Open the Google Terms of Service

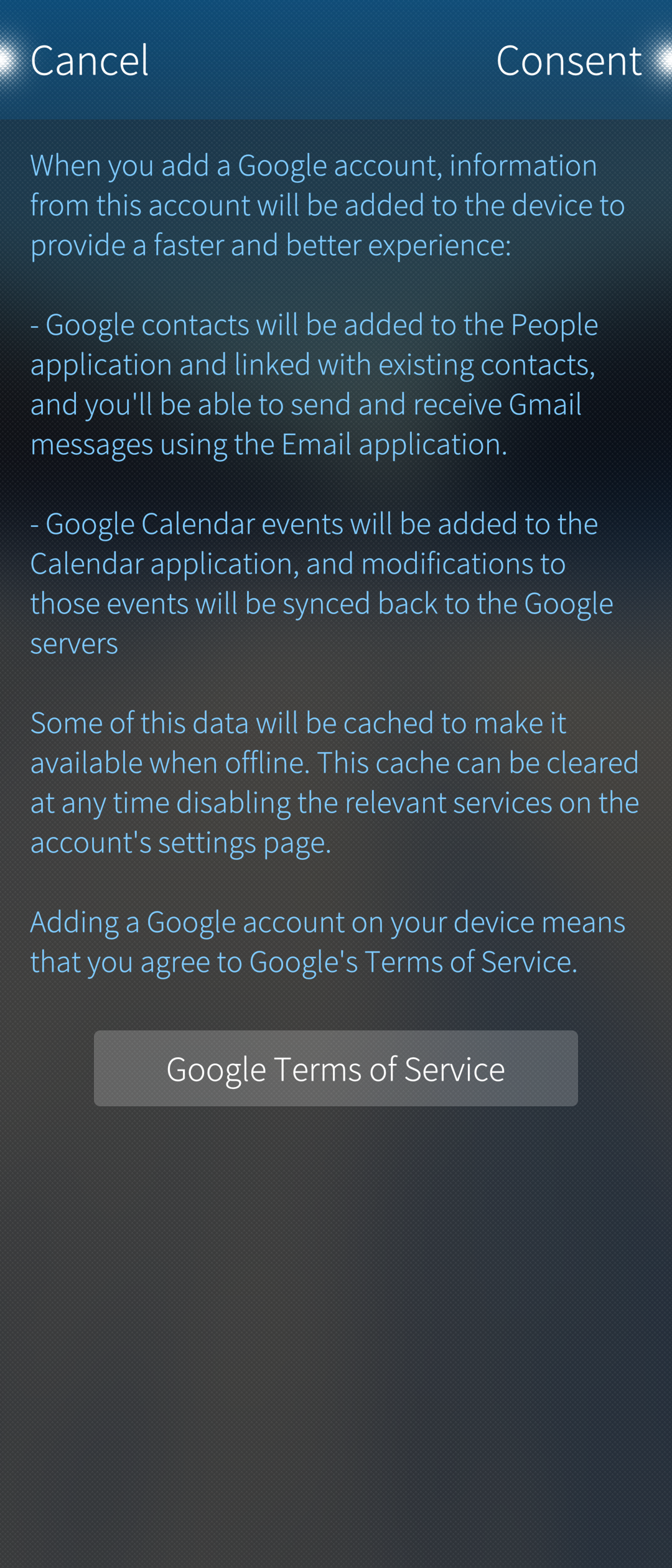click(336, 1068)
